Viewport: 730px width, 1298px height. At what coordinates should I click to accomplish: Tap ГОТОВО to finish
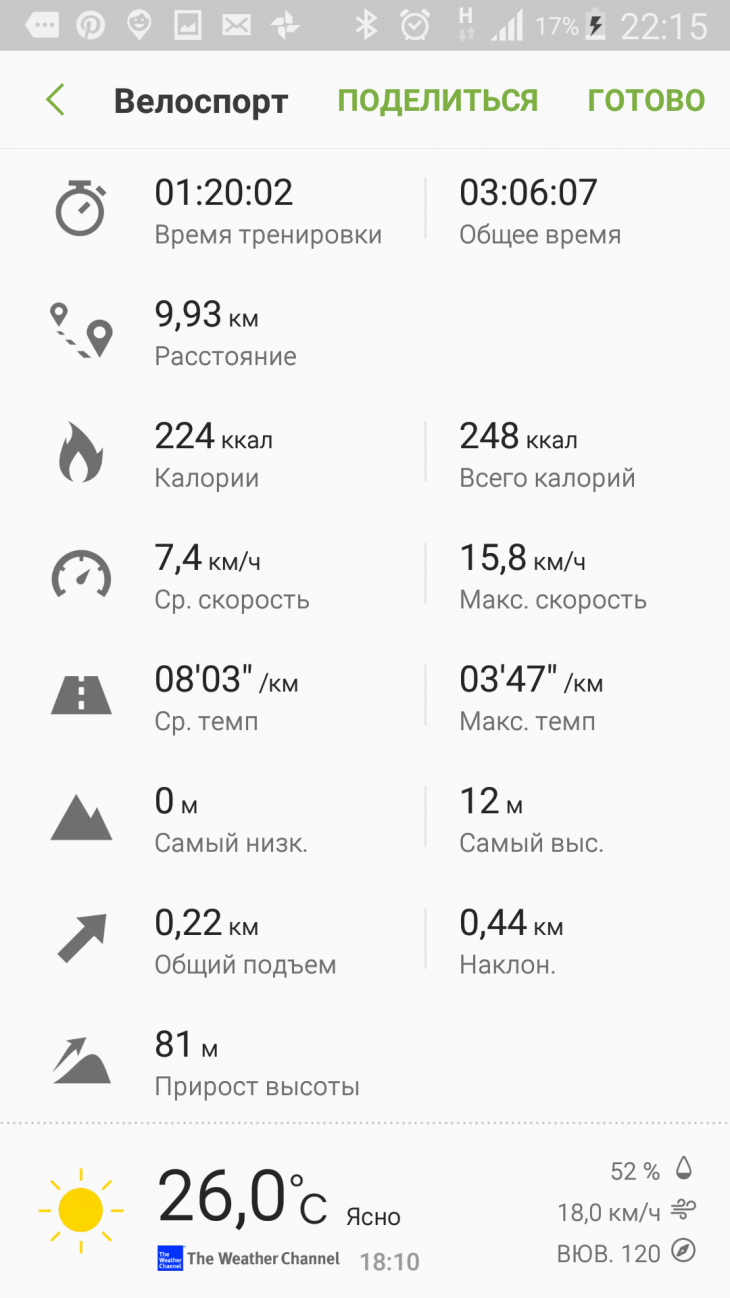point(646,100)
